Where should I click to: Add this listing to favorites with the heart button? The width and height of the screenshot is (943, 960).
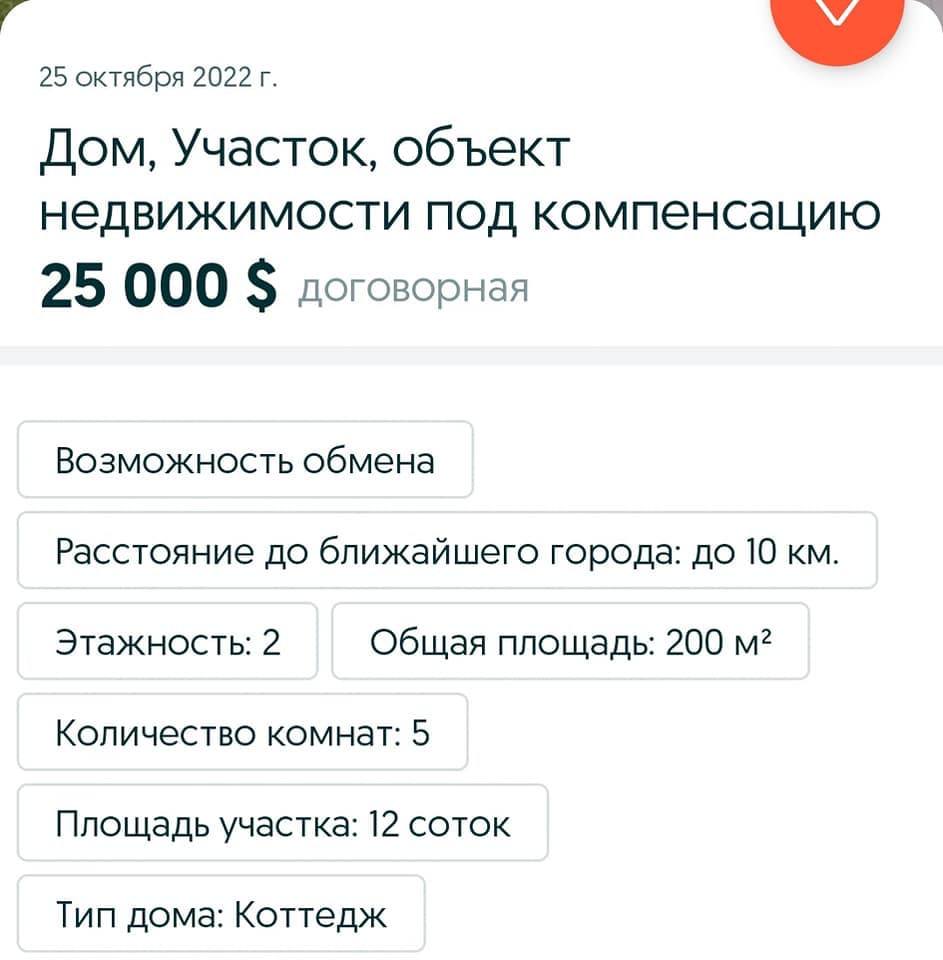(x=838, y=18)
